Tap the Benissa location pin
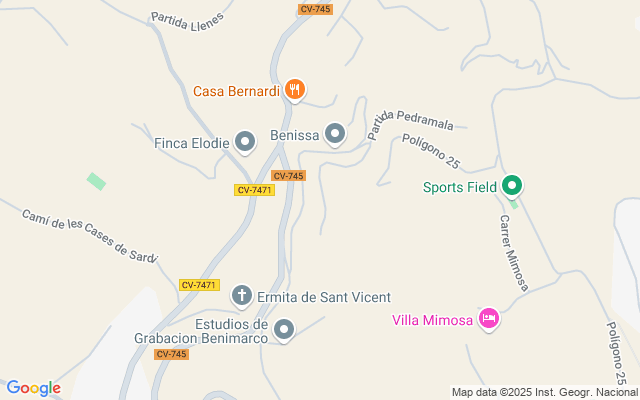 tap(335, 133)
